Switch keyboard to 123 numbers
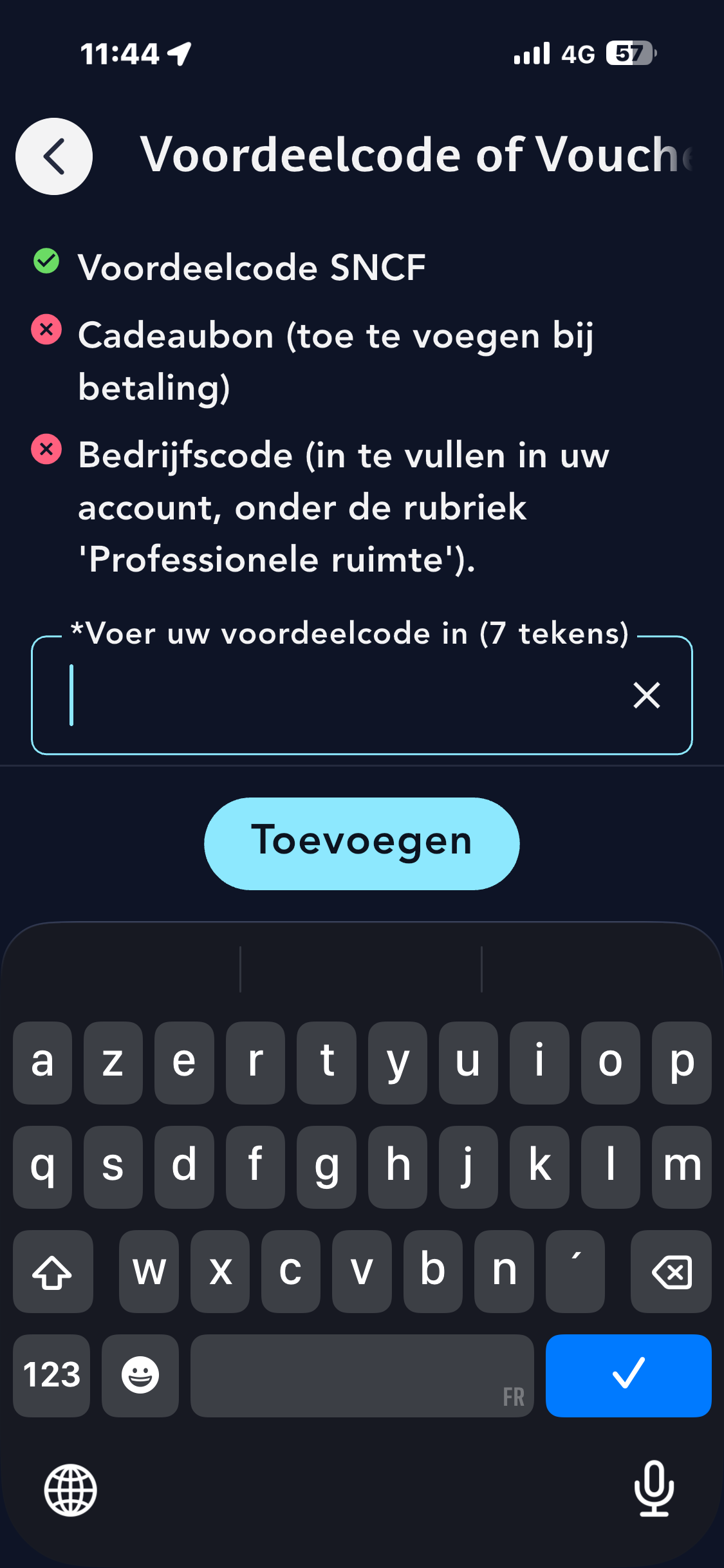The image size is (724, 1568). (x=51, y=1376)
